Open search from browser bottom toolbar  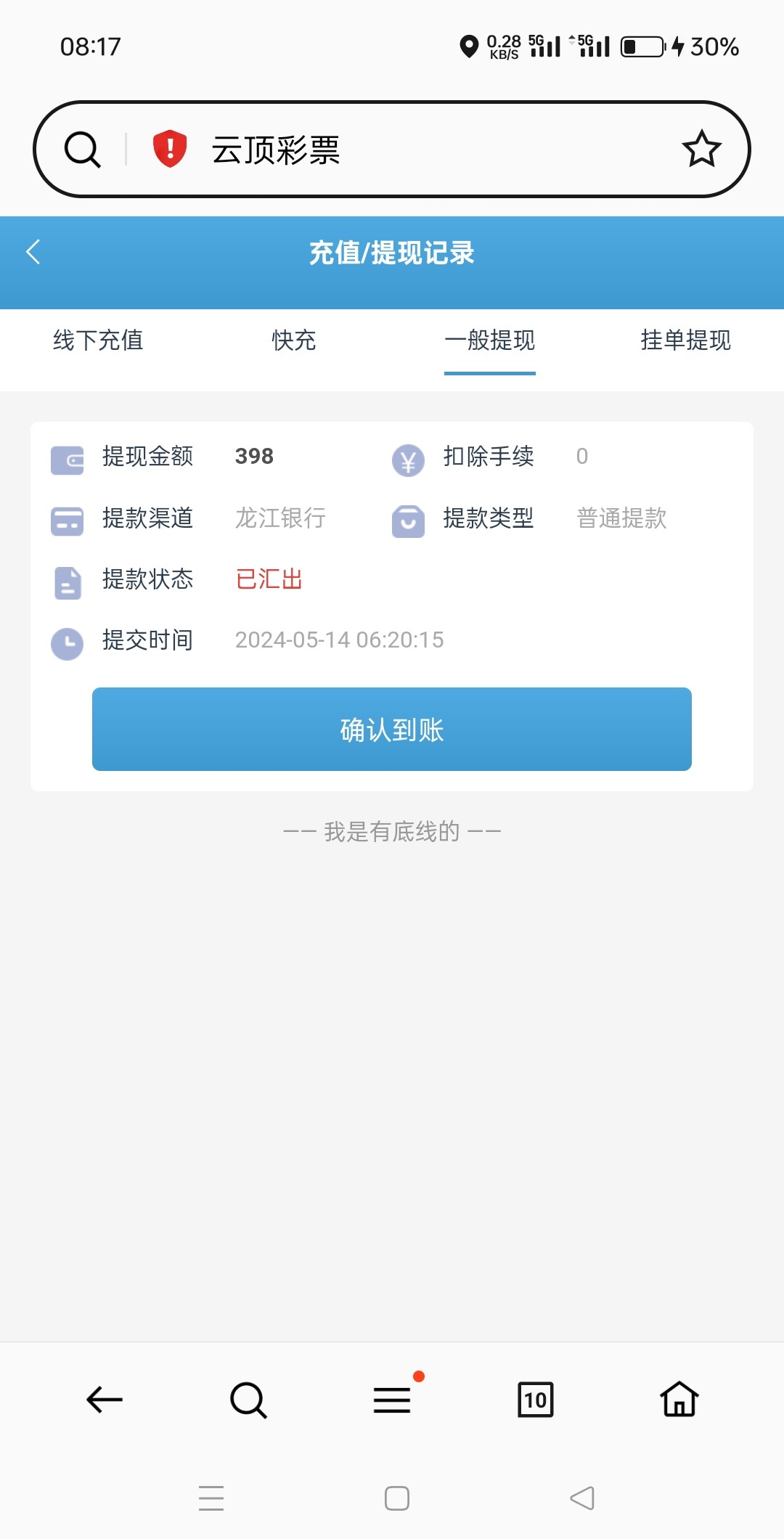(x=248, y=1400)
